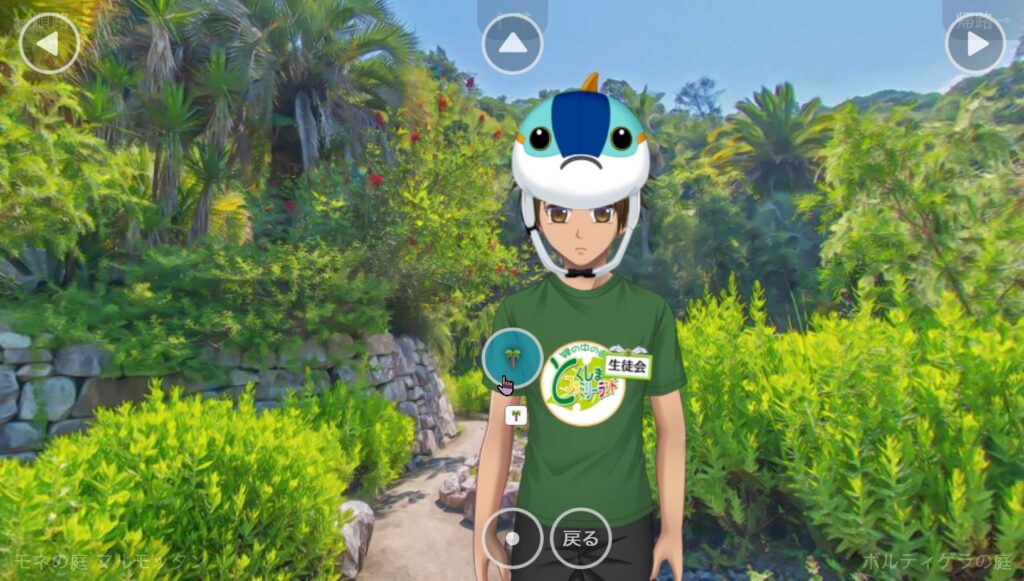1024x581 pixels.
Task: Tap the left arrow to turn left
Action: (x=48, y=43)
